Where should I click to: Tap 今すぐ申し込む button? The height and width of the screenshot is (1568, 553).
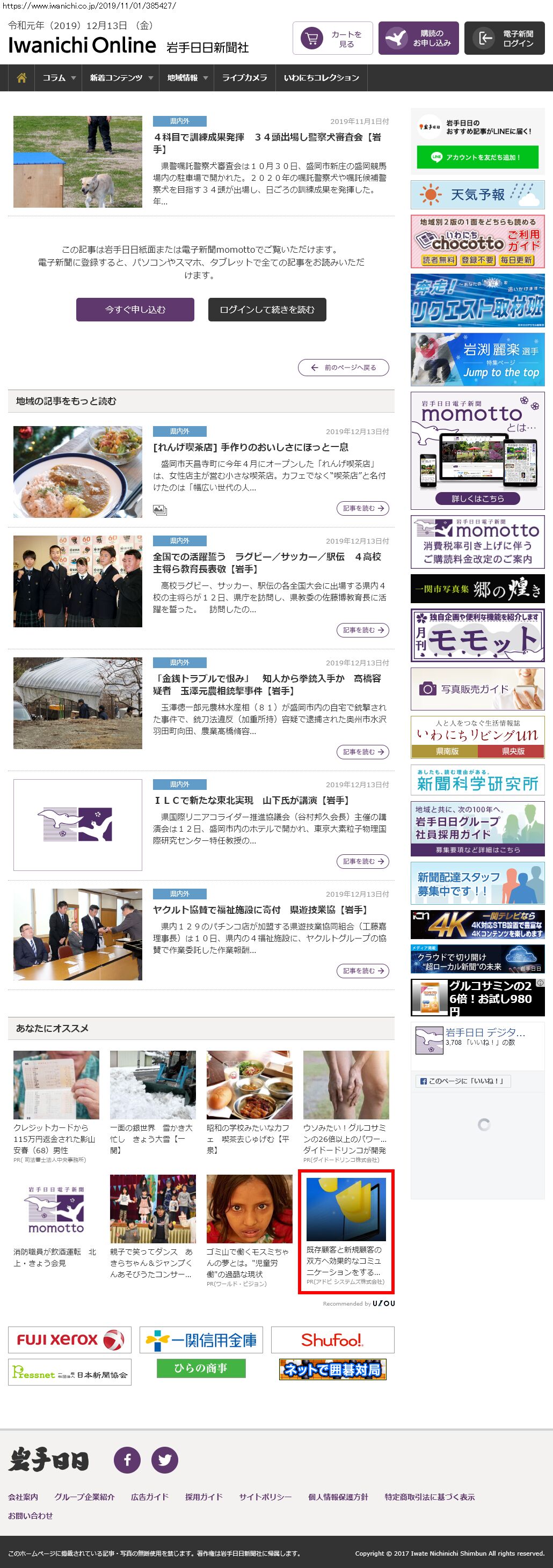(135, 309)
